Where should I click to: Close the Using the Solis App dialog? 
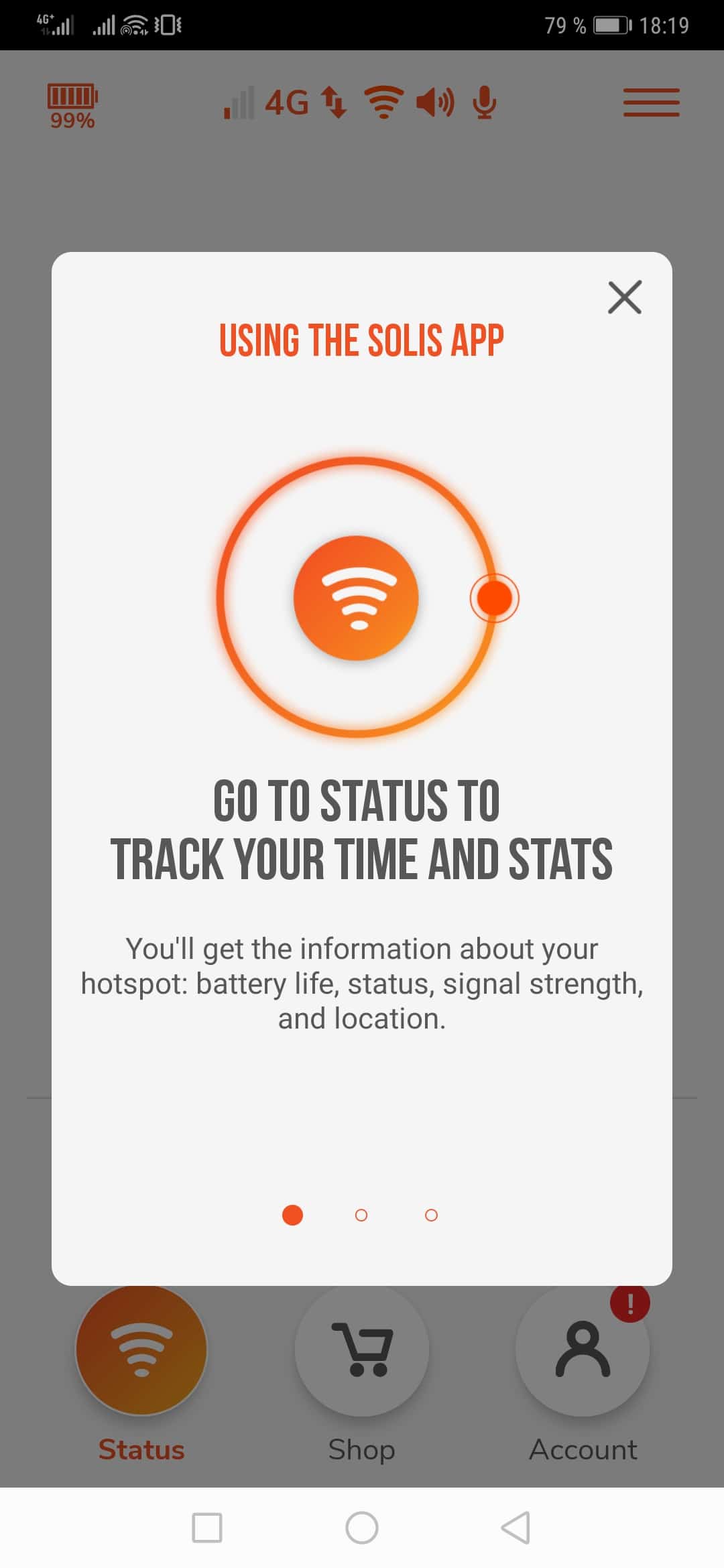point(624,297)
